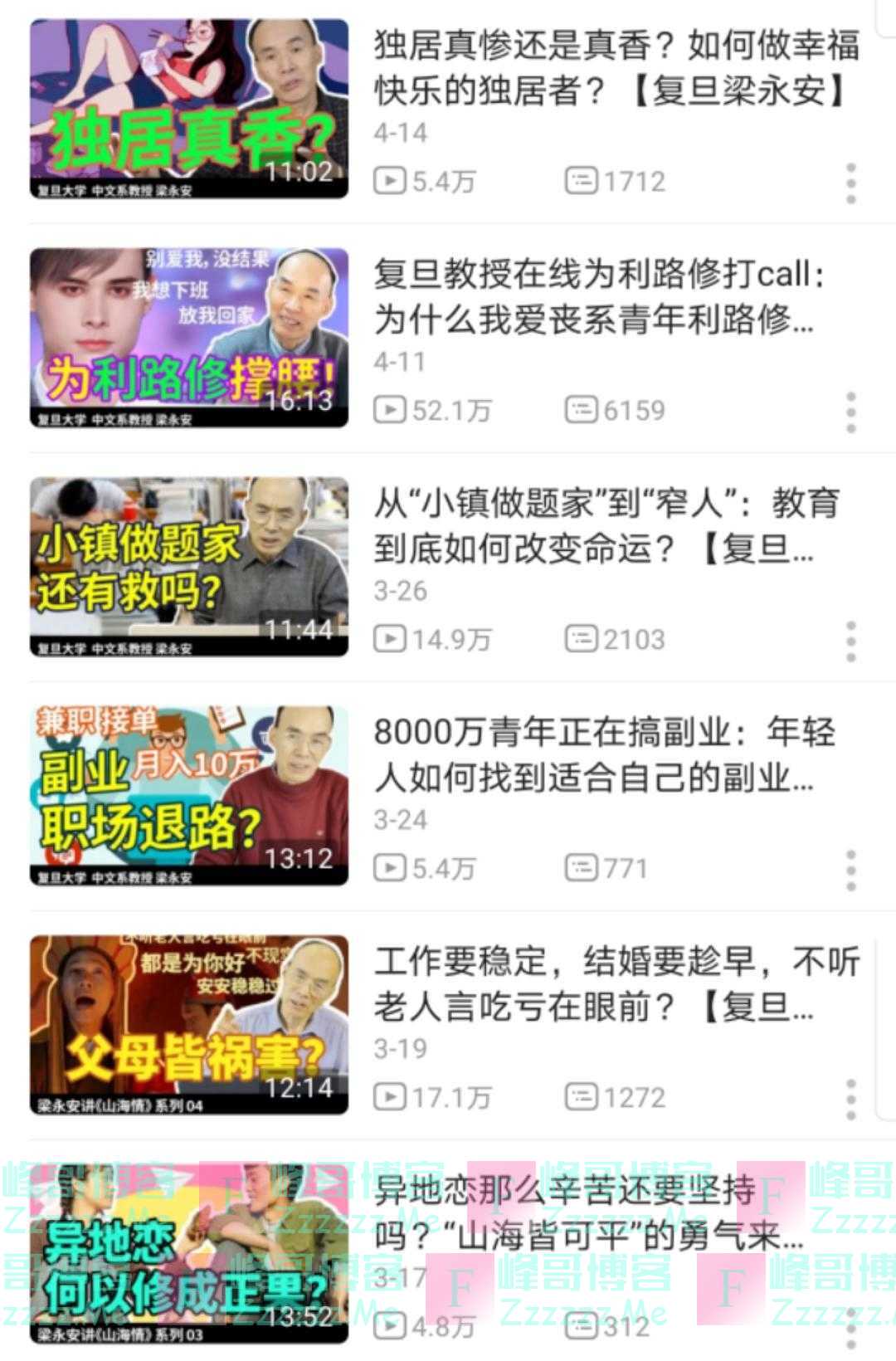Play the 为利路修撑腰 video thumbnail

tap(189, 337)
